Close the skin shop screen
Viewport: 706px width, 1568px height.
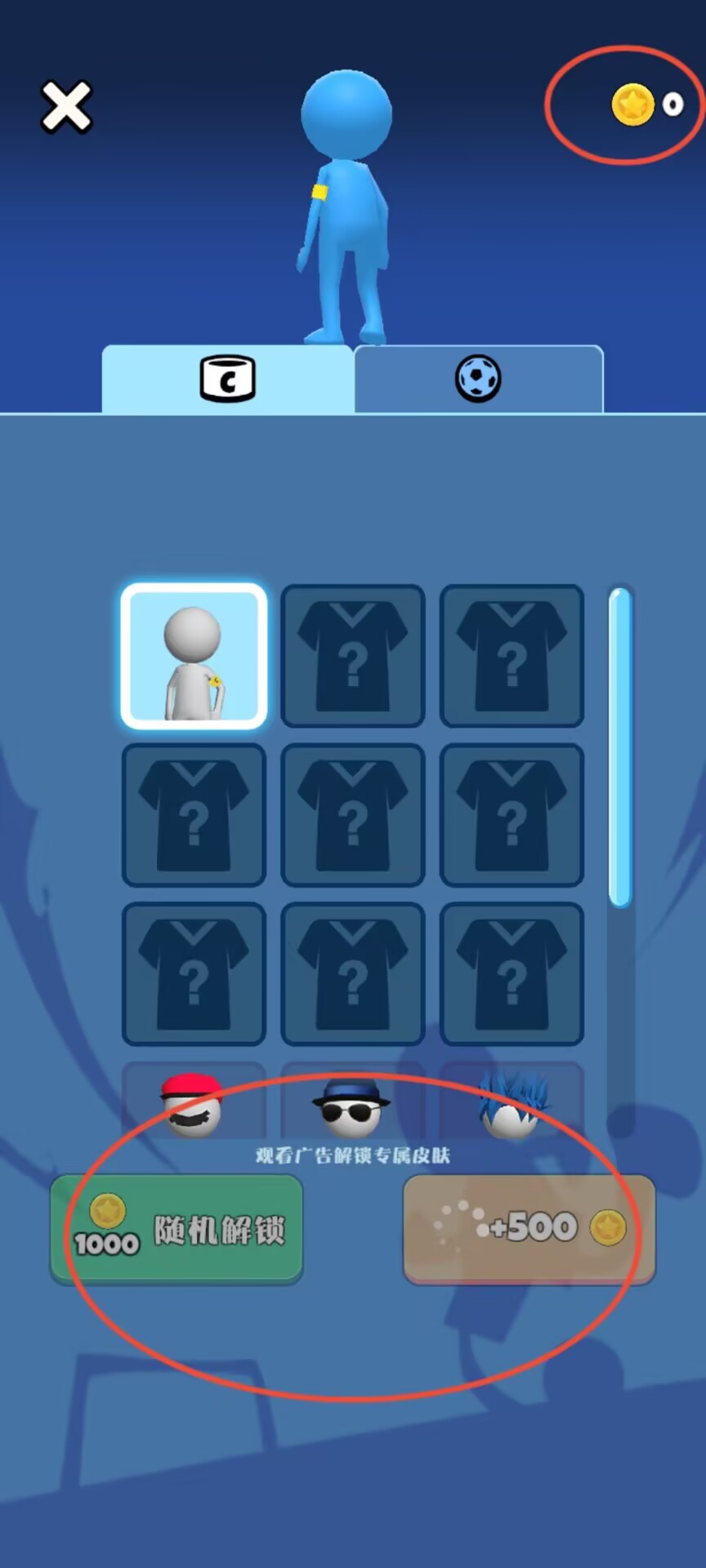(x=66, y=106)
